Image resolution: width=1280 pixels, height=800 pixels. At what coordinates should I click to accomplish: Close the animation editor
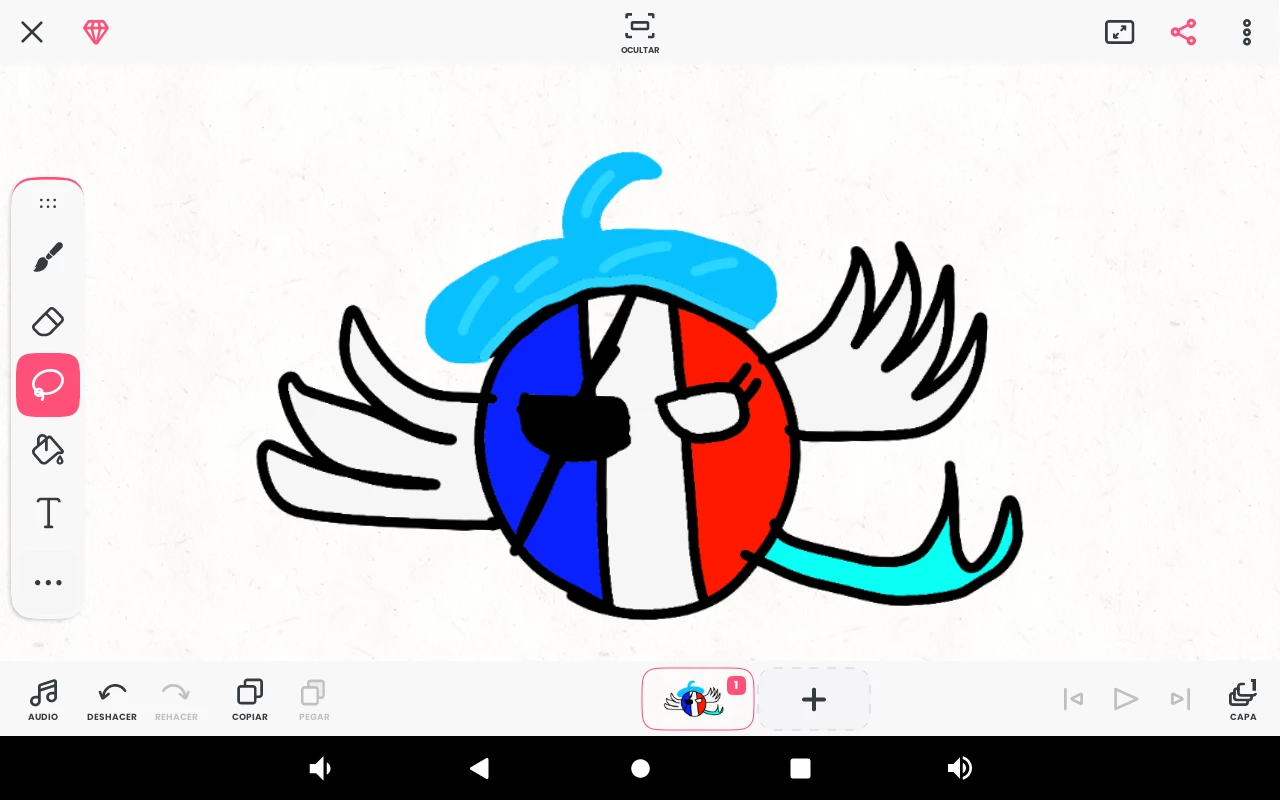[32, 32]
